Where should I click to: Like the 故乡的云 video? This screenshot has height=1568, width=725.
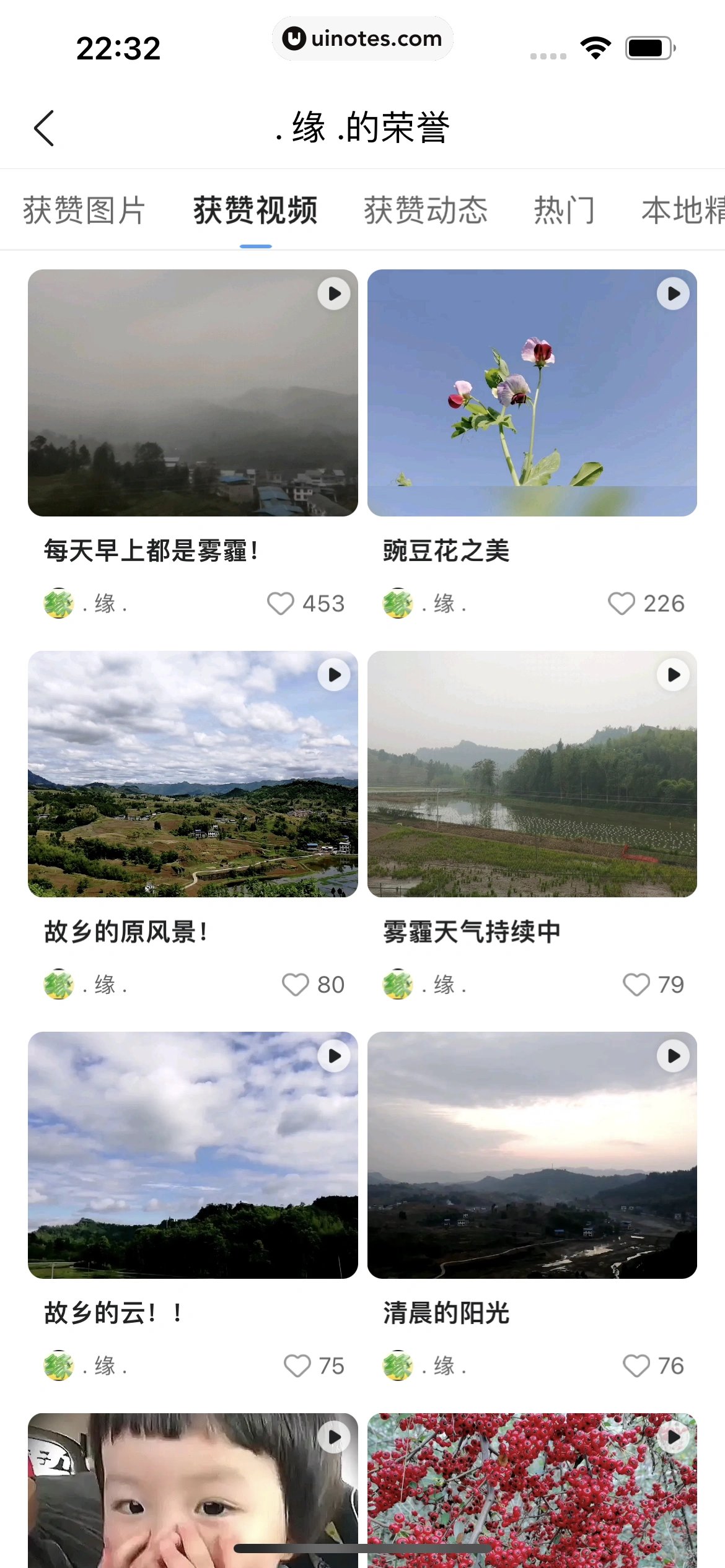coord(297,1366)
